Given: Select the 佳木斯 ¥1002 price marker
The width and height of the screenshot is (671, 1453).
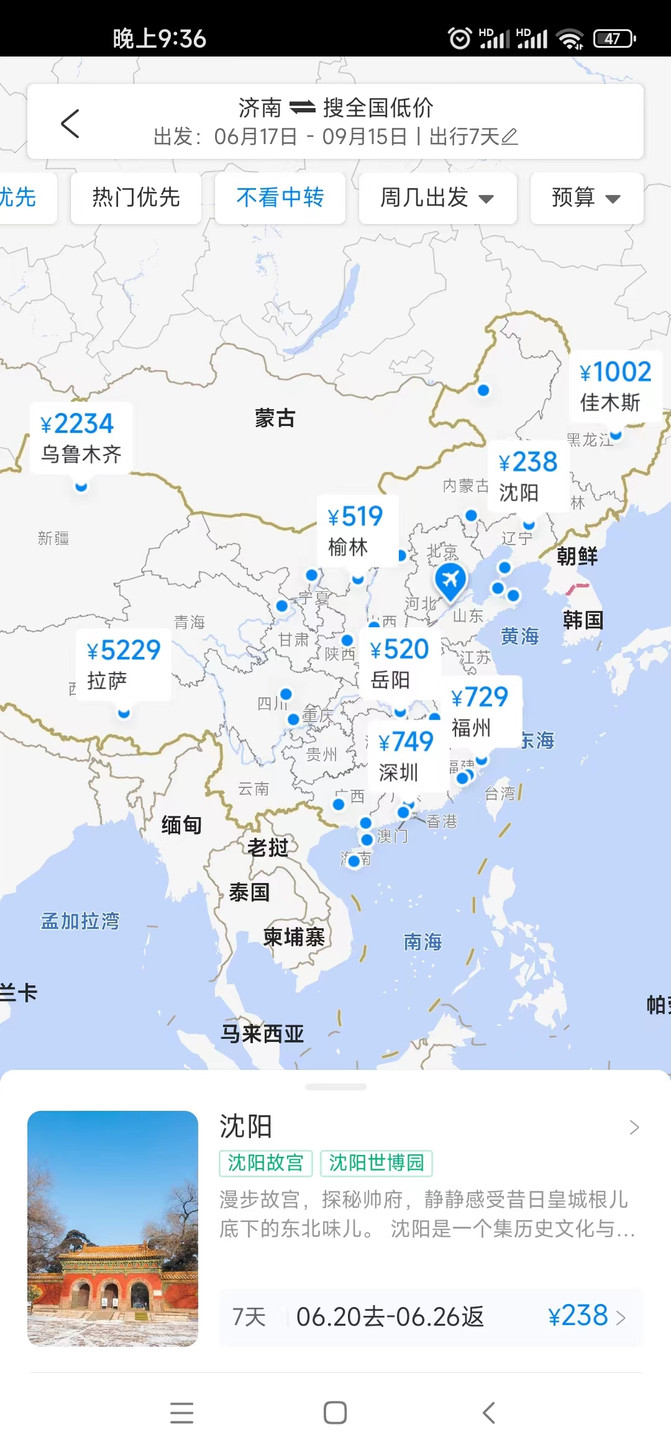Looking at the screenshot, I should pos(615,386).
